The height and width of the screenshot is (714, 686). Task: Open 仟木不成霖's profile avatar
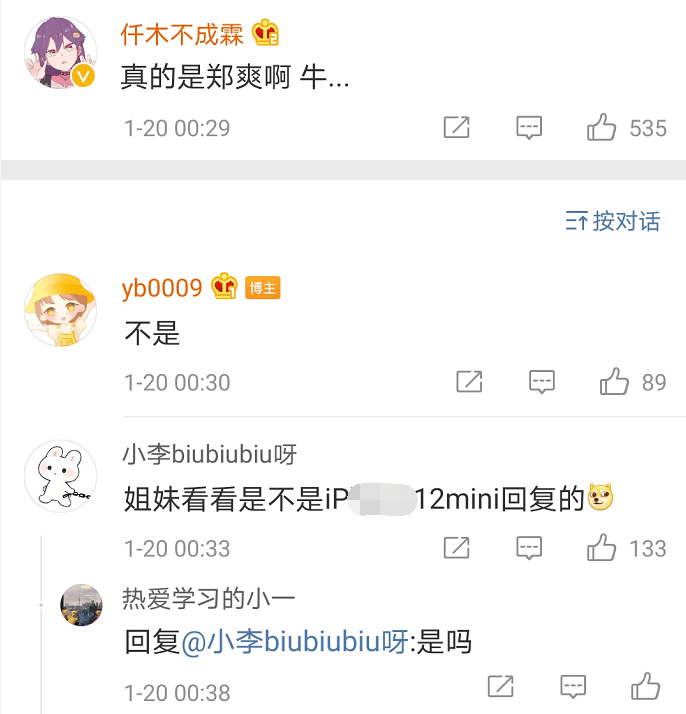(60, 54)
